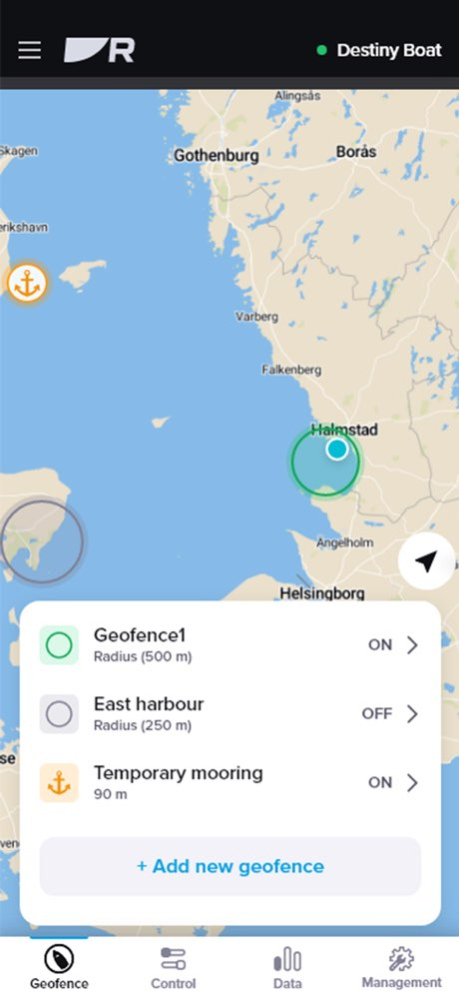Open the hamburger menu
Image resolution: width=459 pixels, height=994 pixels.
pos(29,50)
